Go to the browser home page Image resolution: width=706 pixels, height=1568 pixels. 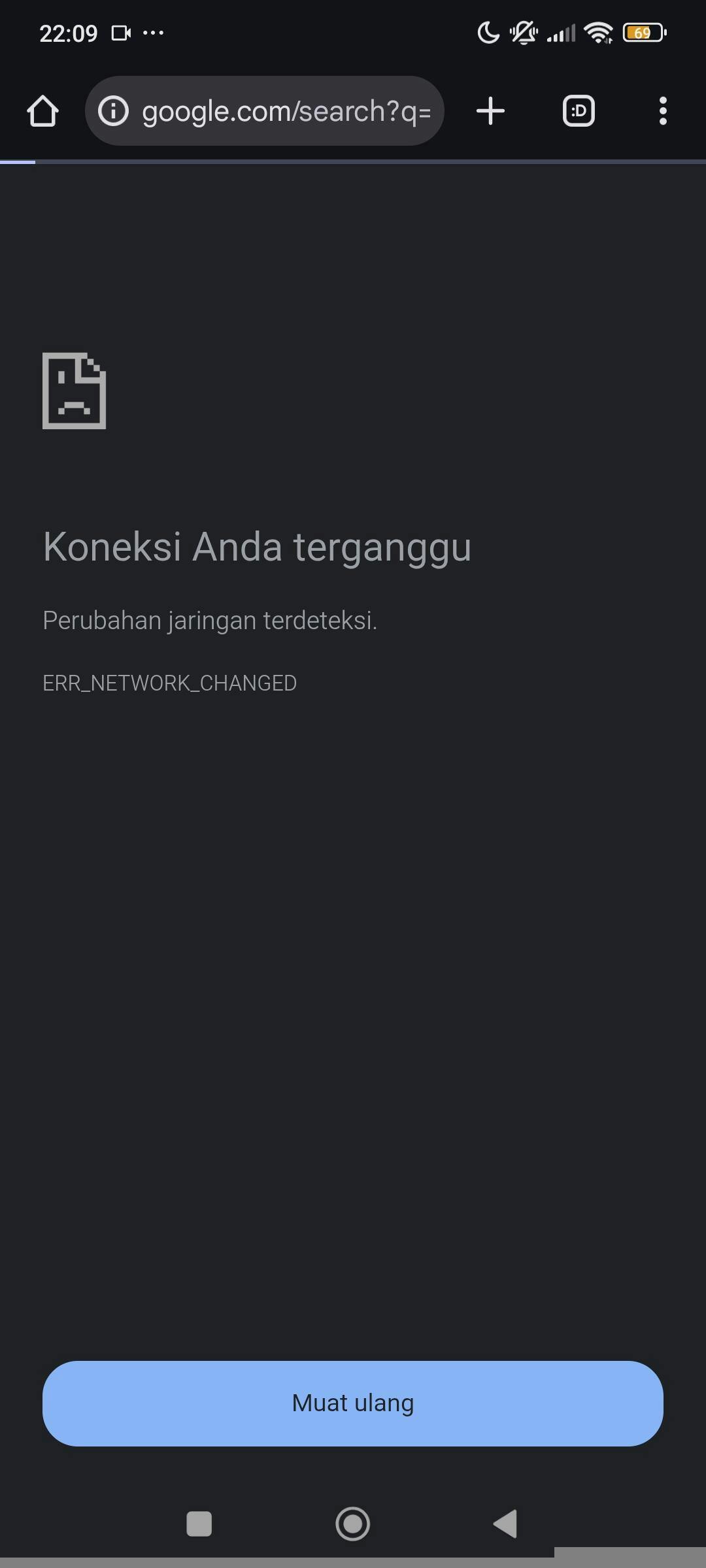coord(42,111)
